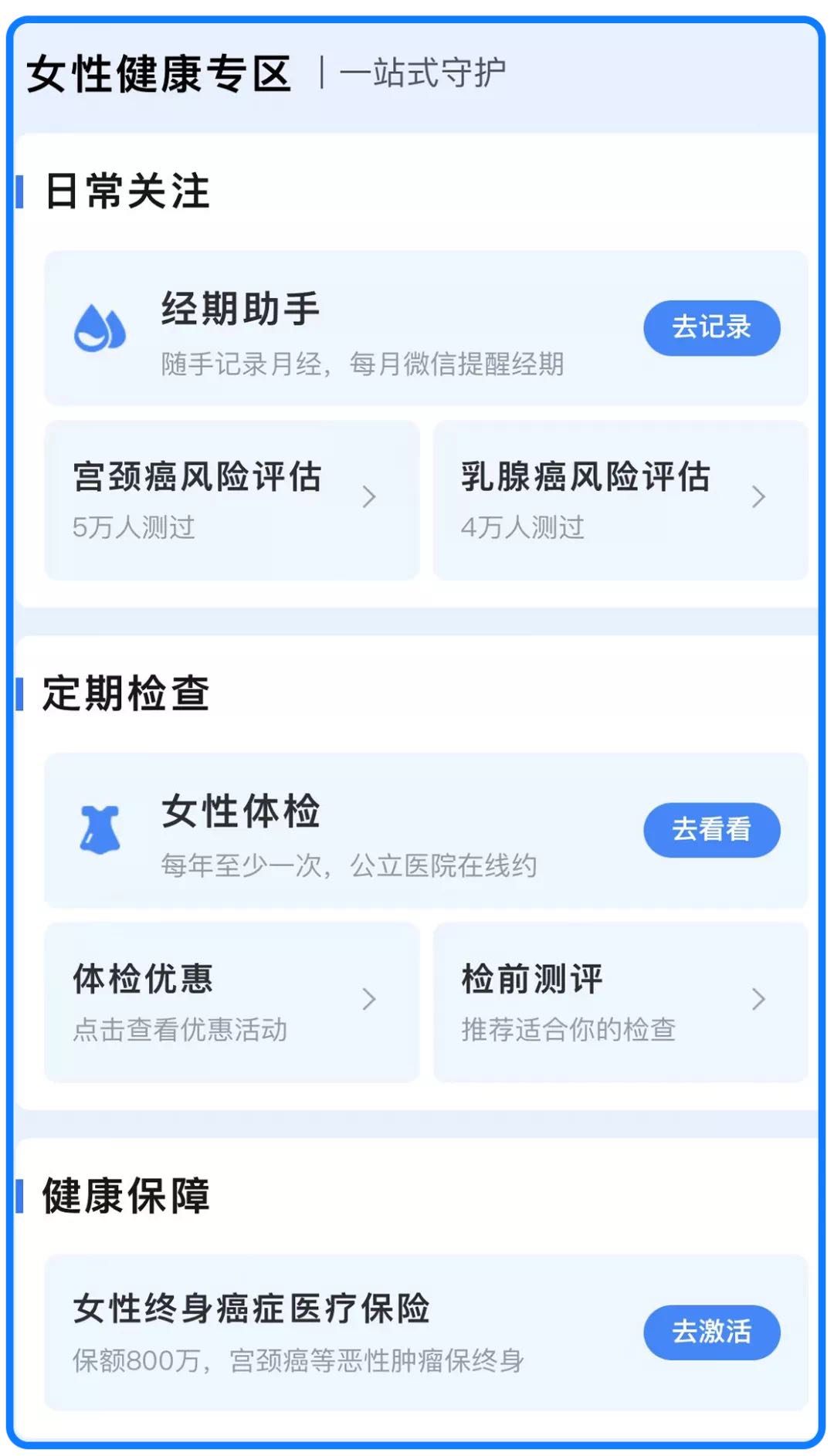Tap 去看看 for 女性体检
This screenshot has width=834, height=1456.
711,830
